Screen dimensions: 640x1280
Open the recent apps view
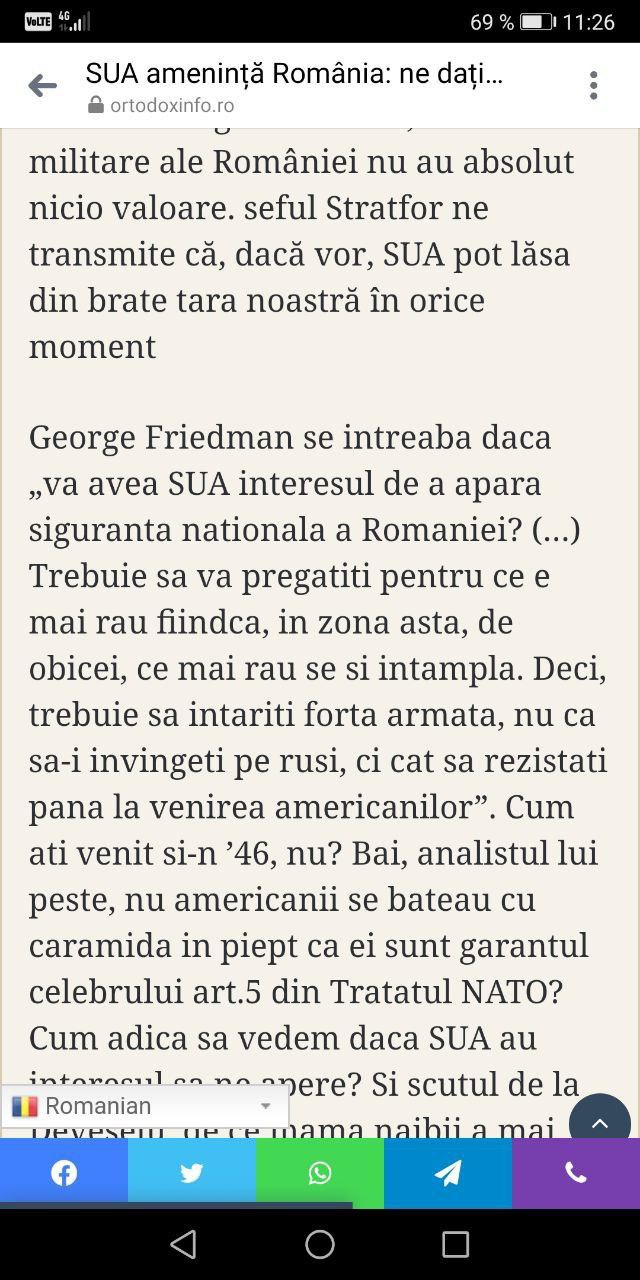455,1244
